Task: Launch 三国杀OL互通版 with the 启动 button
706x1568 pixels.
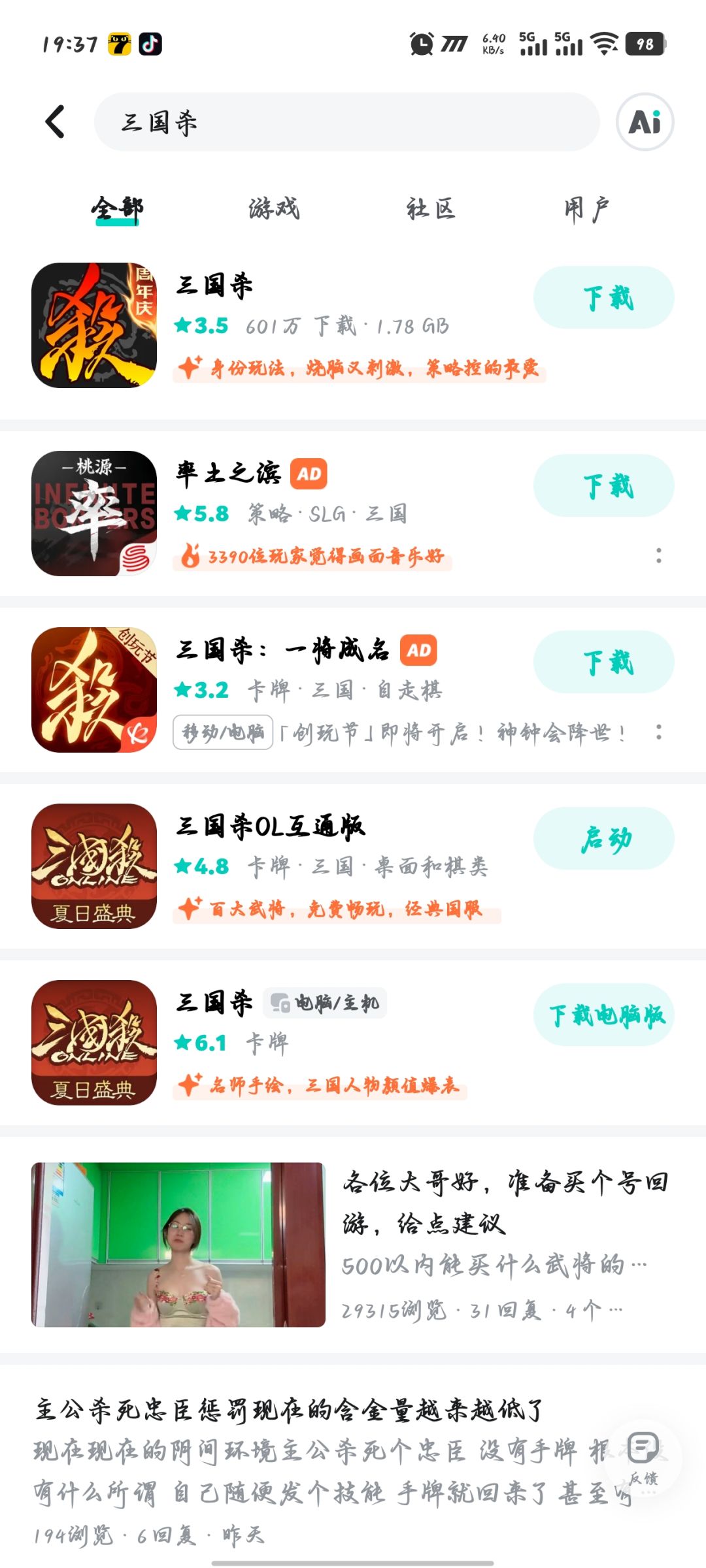Action: coord(604,838)
